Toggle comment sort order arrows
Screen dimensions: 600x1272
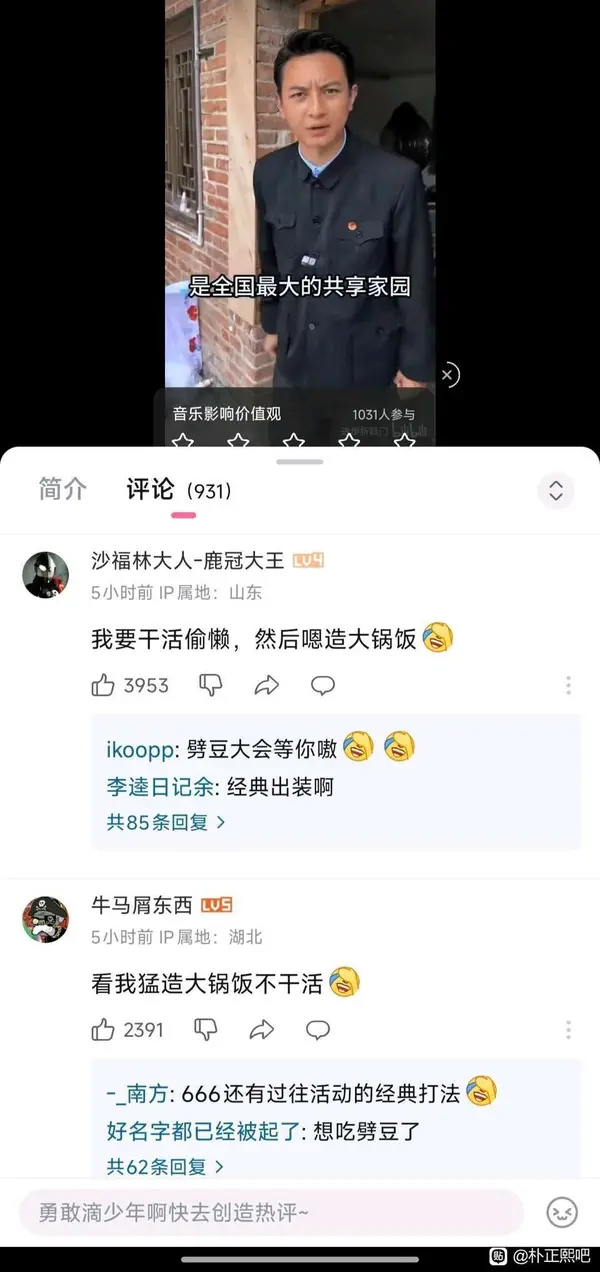point(555,491)
